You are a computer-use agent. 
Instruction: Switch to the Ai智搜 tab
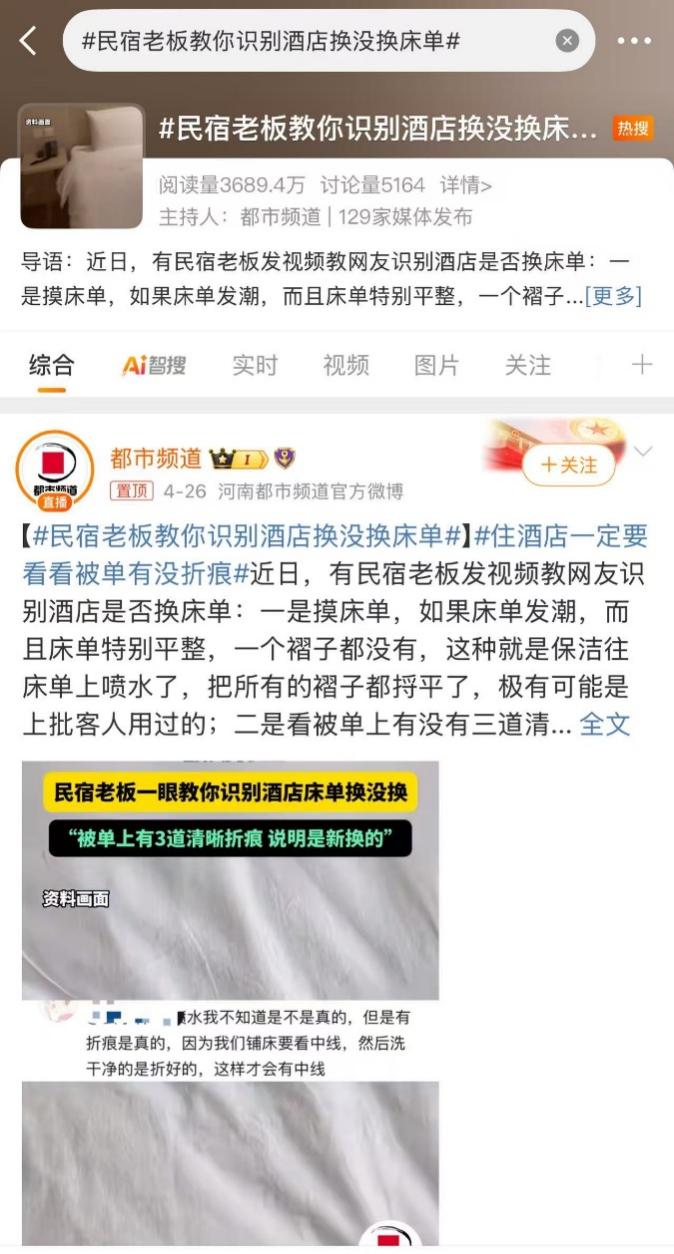(154, 365)
